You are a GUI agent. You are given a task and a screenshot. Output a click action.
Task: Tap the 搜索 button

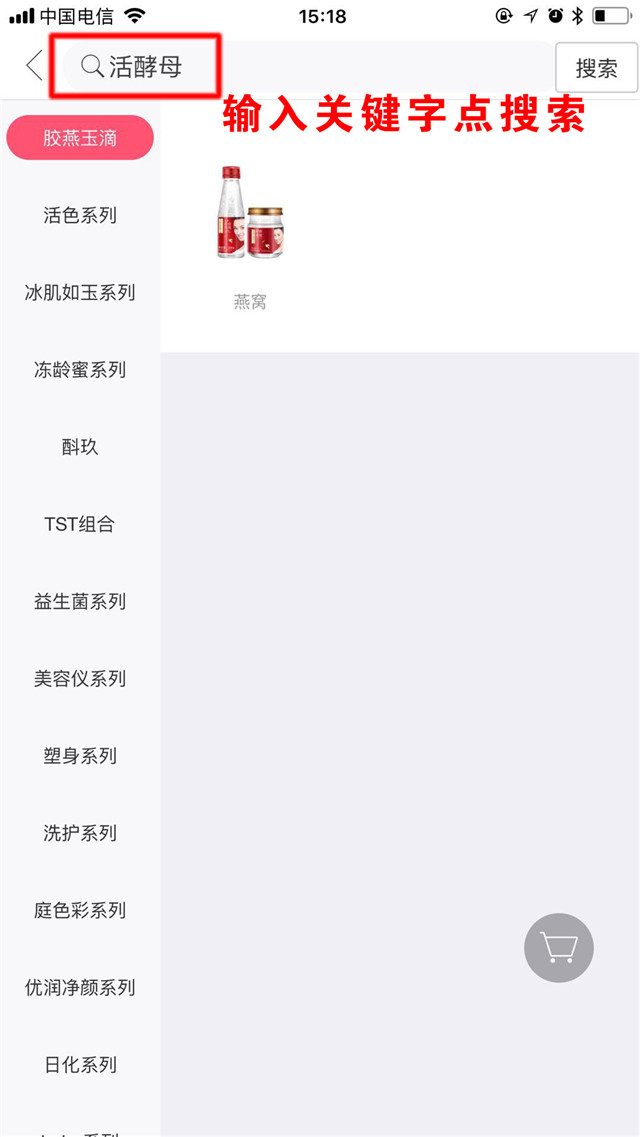(x=597, y=67)
